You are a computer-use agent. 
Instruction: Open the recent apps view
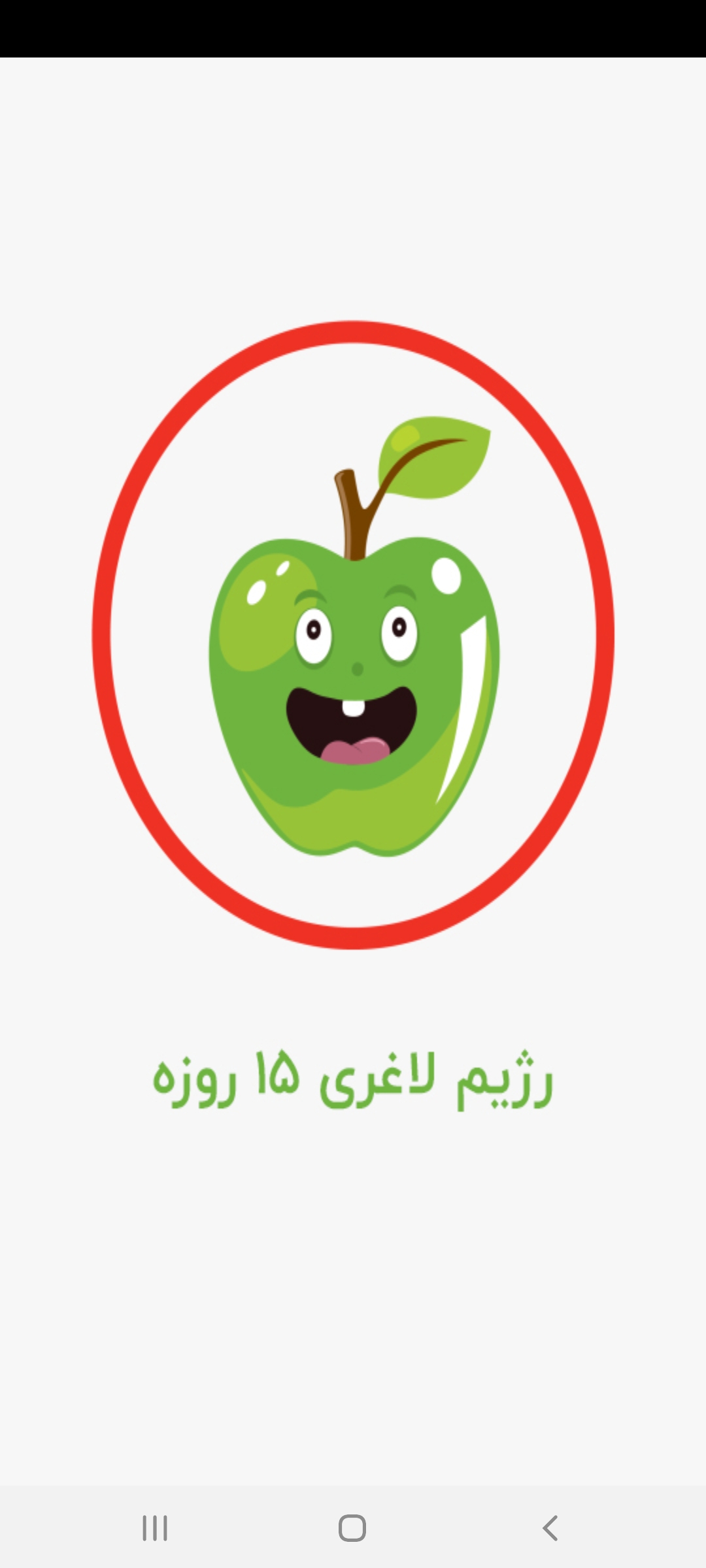(x=155, y=1528)
